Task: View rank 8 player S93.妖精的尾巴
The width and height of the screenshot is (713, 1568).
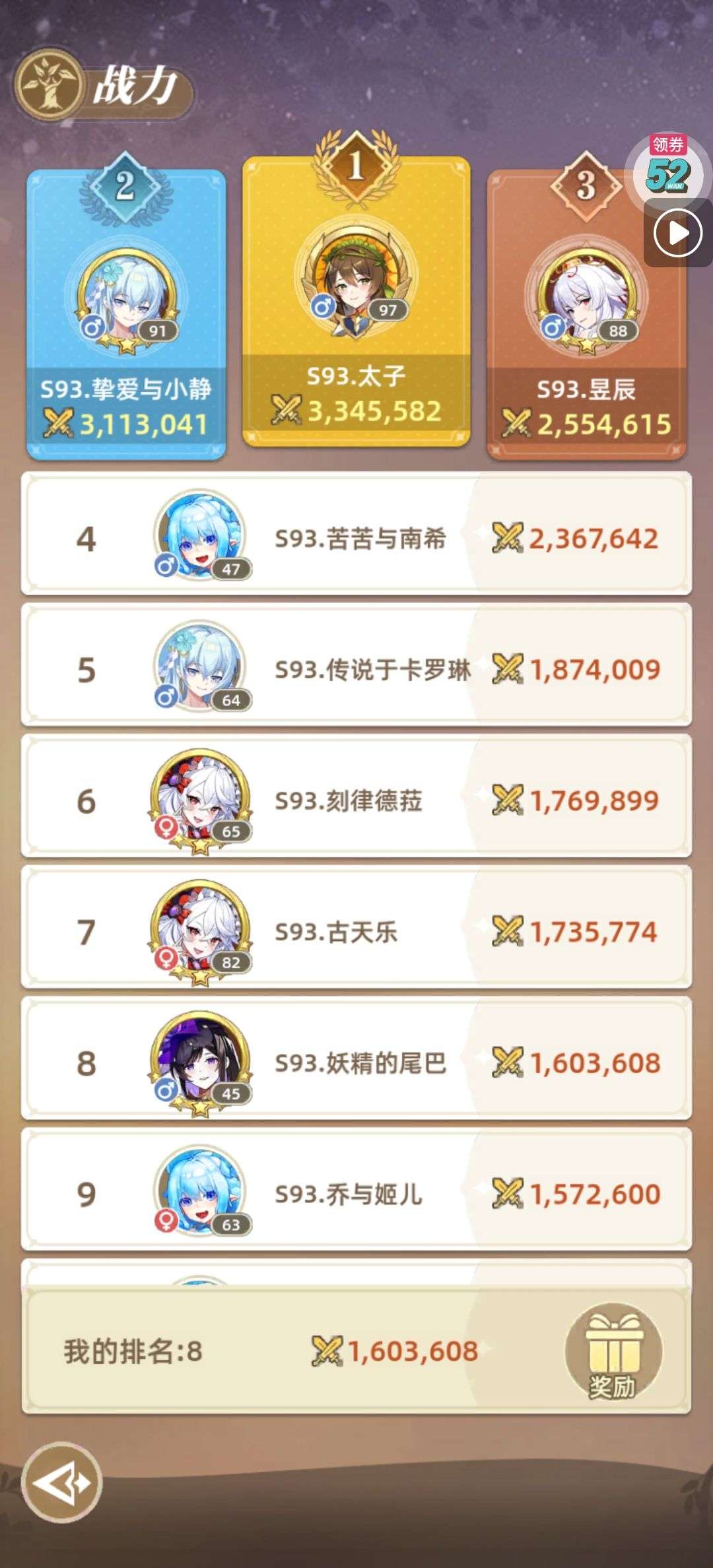Action: coord(356,1062)
